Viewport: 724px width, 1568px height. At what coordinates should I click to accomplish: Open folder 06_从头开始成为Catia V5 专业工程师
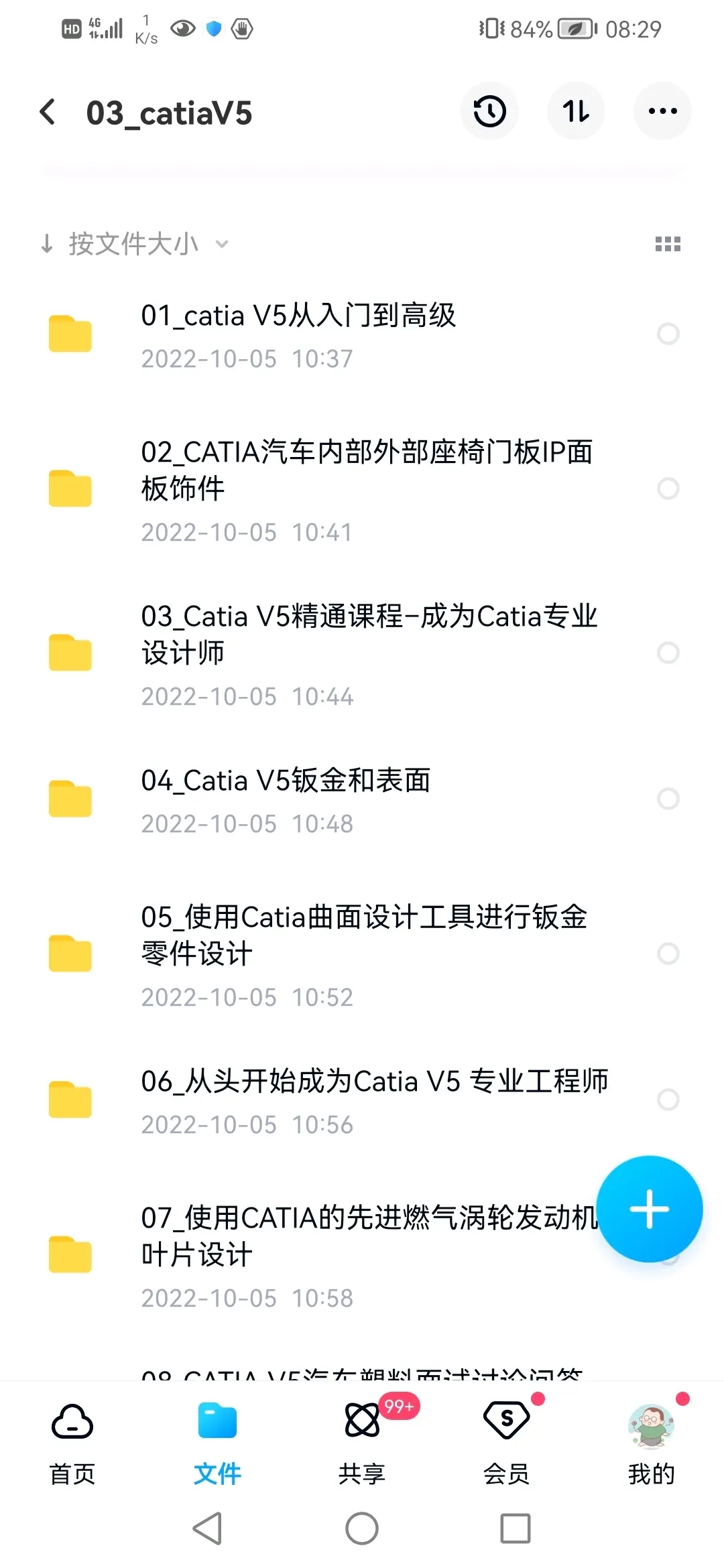374,1100
